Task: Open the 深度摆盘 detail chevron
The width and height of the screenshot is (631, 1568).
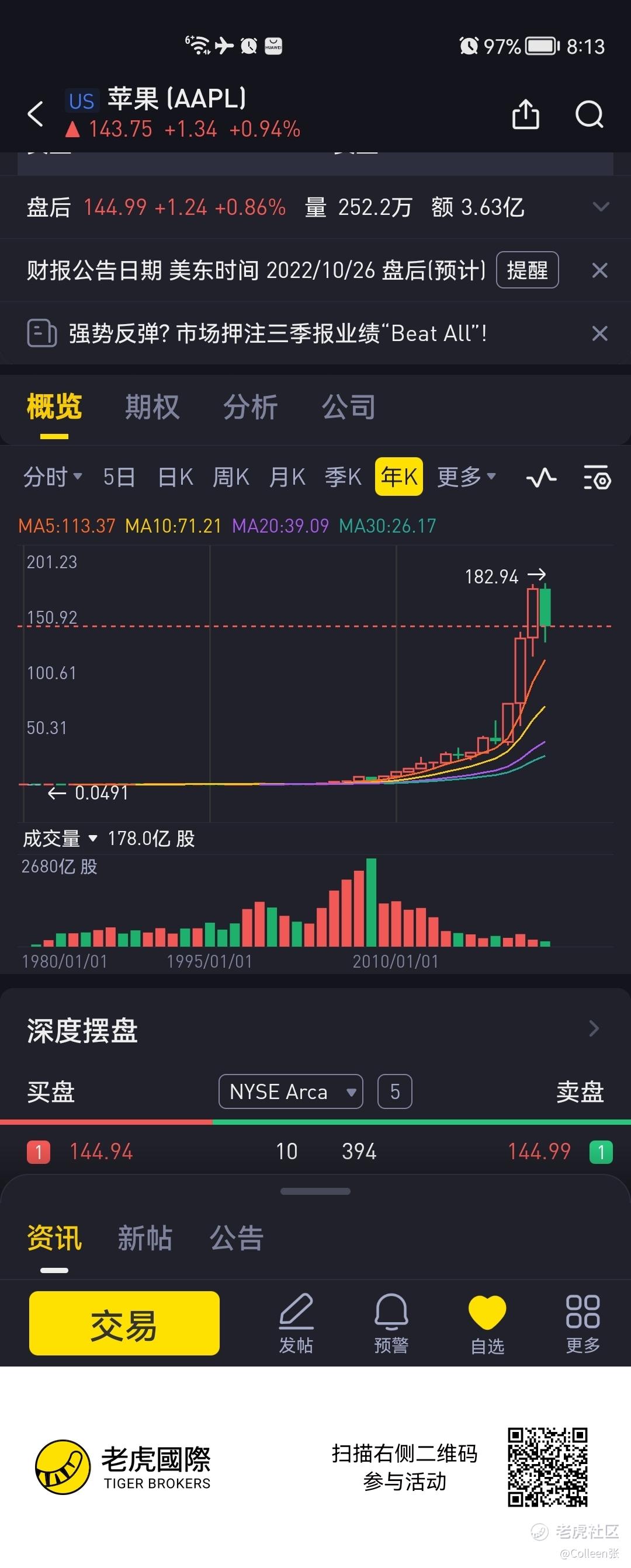Action: point(594,1029)
